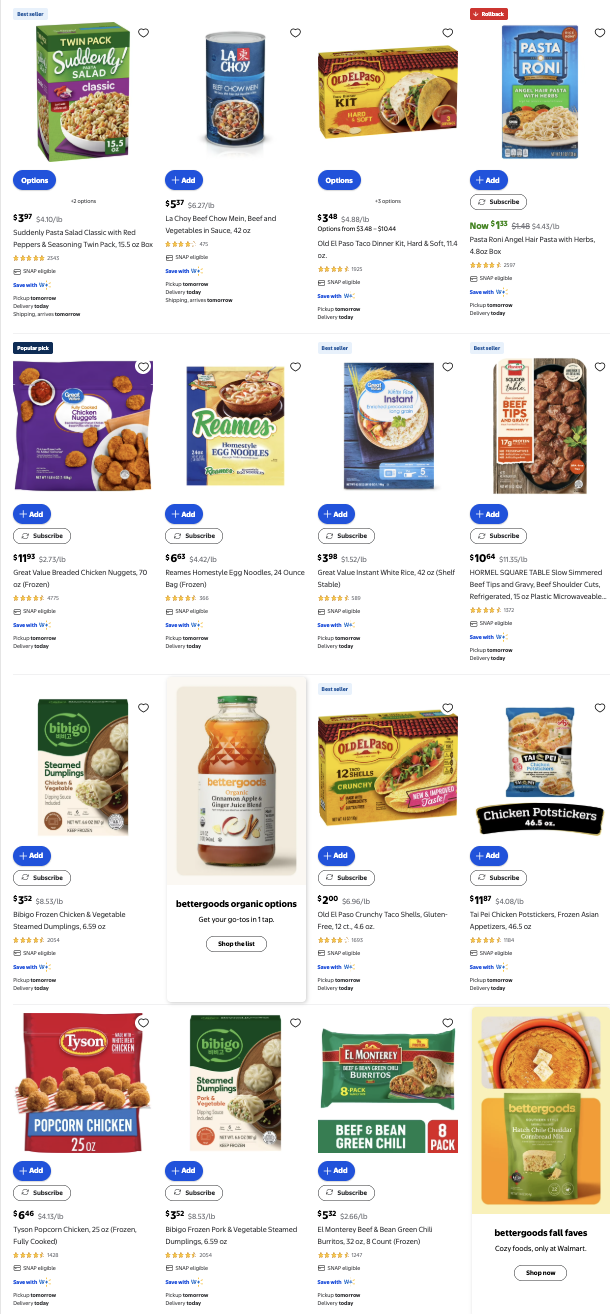This screenshot has height=1314, width=610.
Task: Favorite the Suddenly Pasta Salad twin pack
Action: pyautogui.click(x=143, y=33)
